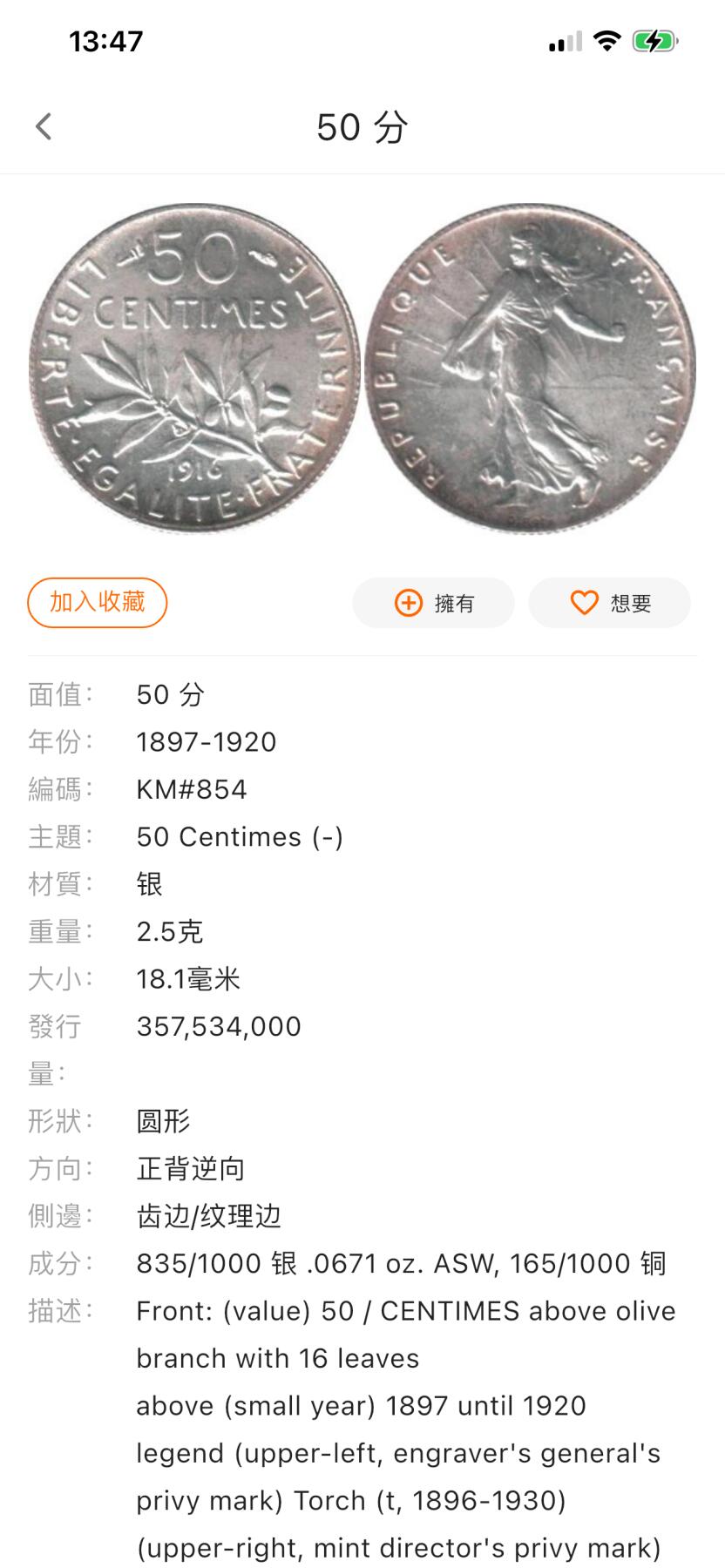This screenshot has width=725, height=1568.
Task: Tap the plus icon beside 擁有
Action: click(x=406, y=603)
